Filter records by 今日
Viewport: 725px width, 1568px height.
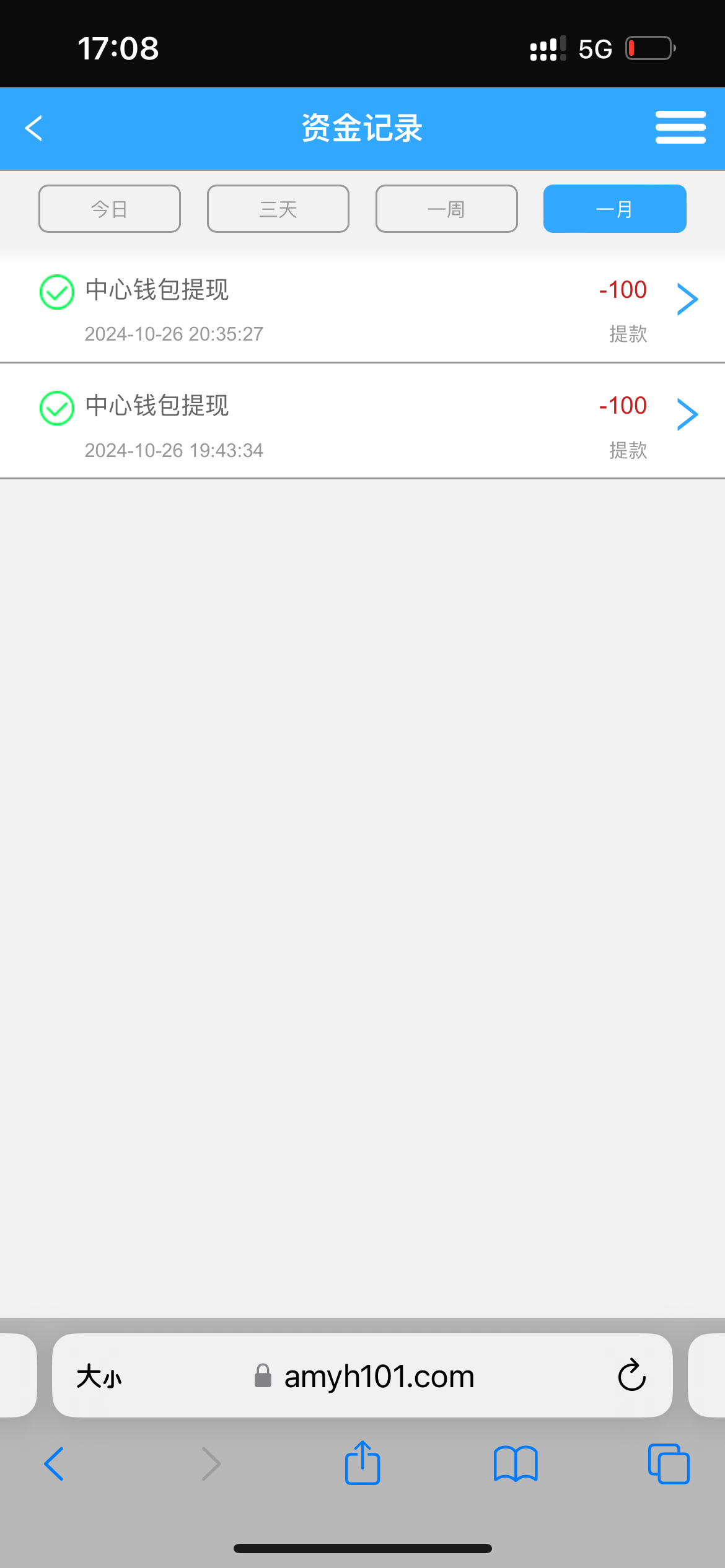[x=110, y=209]
